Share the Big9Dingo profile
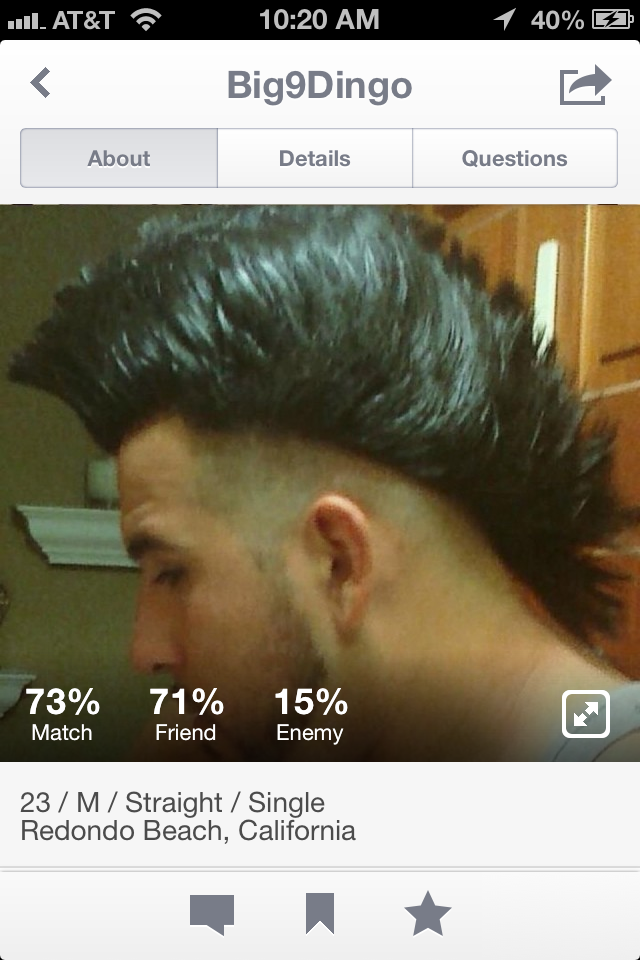This screenshot has height=960, width=640. tap(584, 85)
